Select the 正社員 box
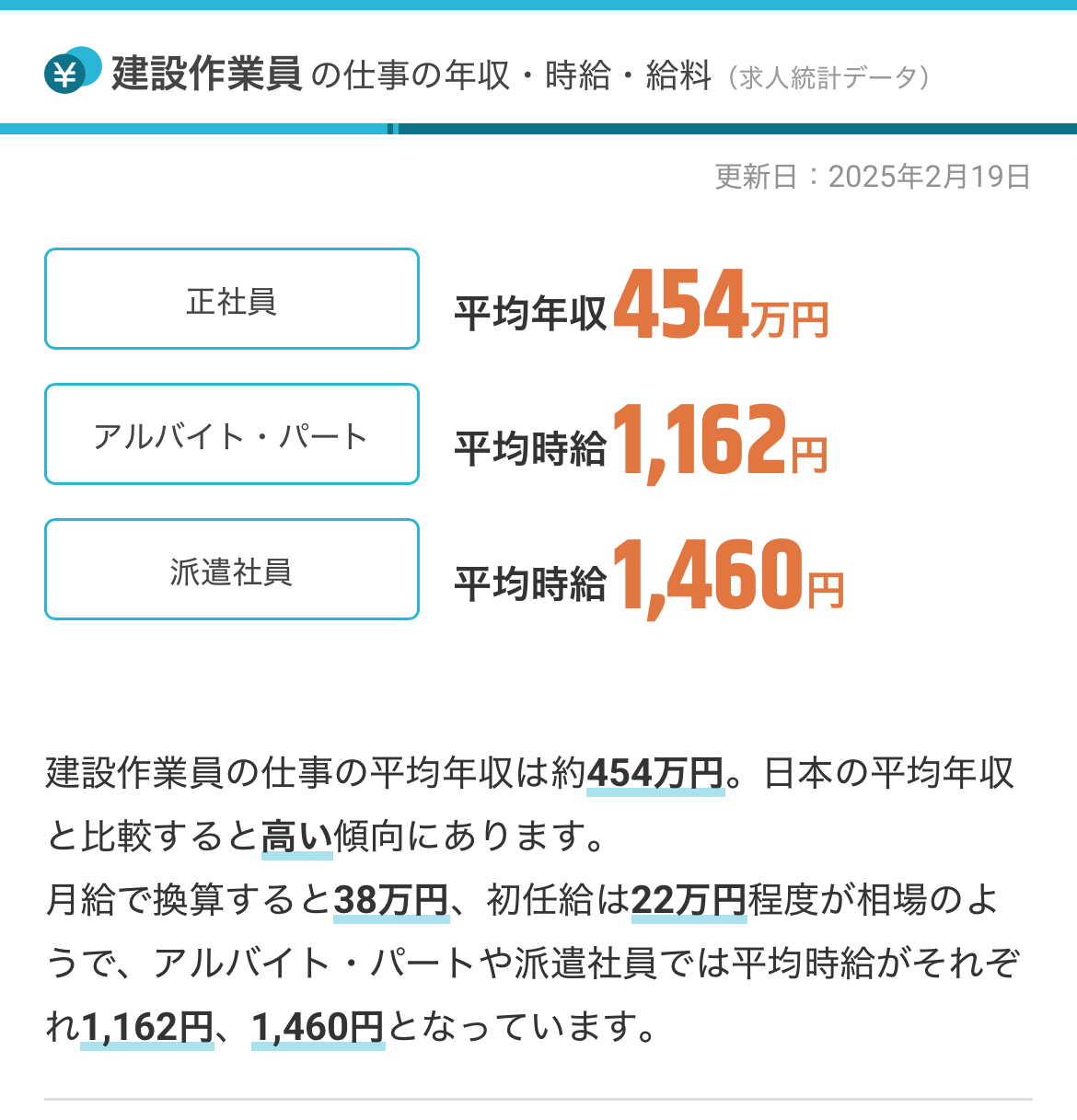 pos(232,299)
